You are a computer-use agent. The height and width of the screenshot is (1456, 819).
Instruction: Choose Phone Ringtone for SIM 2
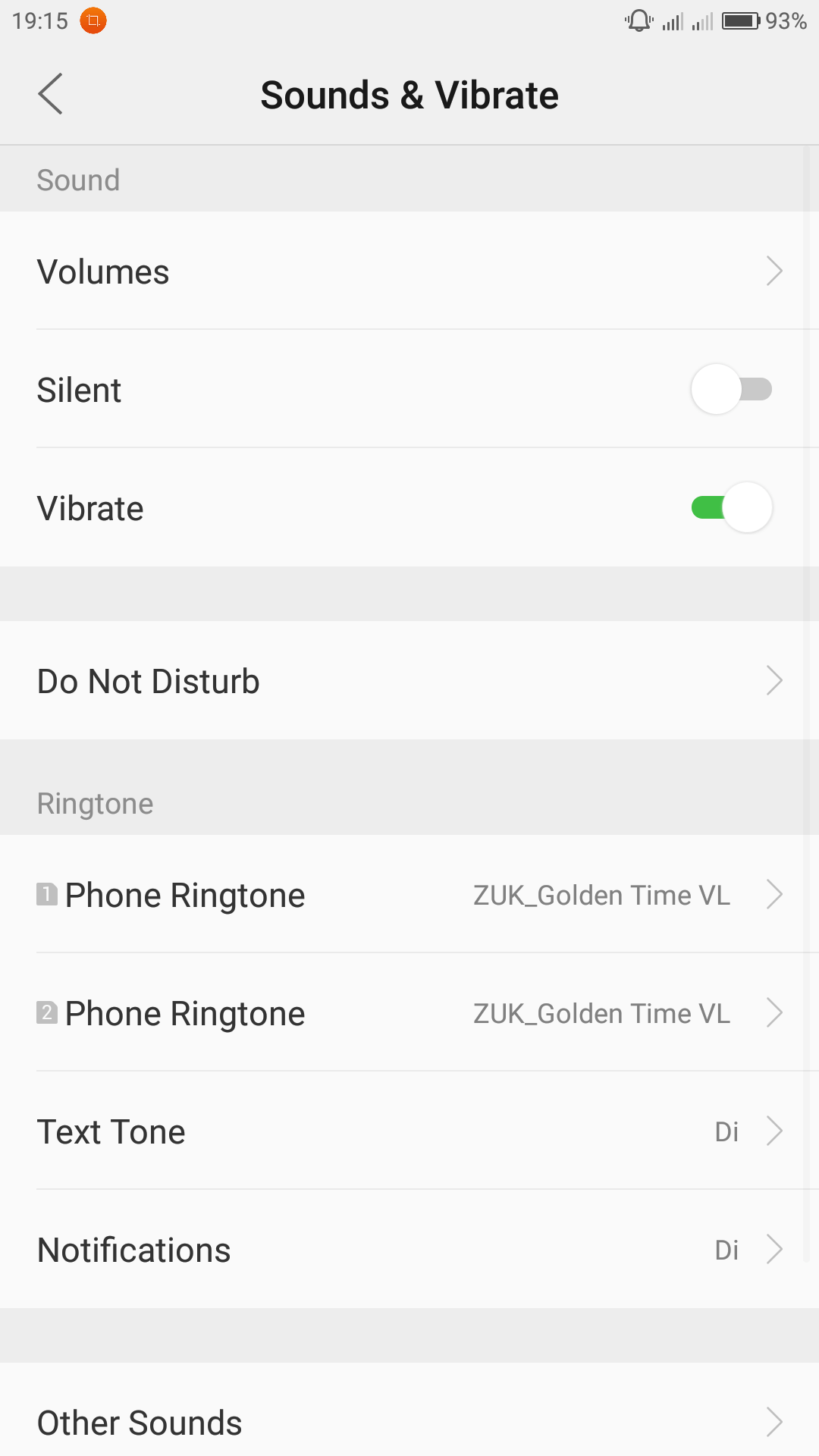[409, 1012]
